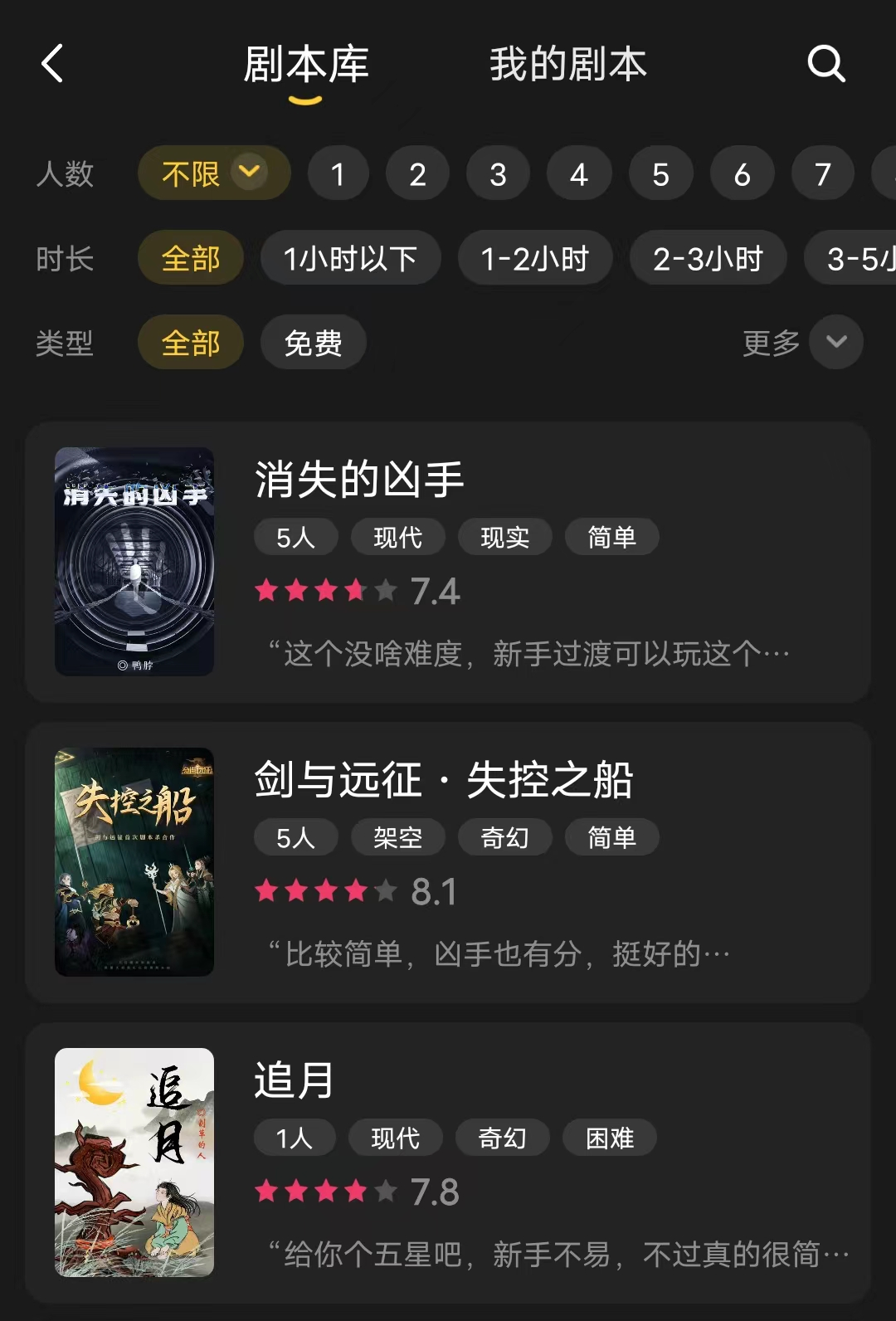
Task: Expand 更多 type filters
Action: 802,343
